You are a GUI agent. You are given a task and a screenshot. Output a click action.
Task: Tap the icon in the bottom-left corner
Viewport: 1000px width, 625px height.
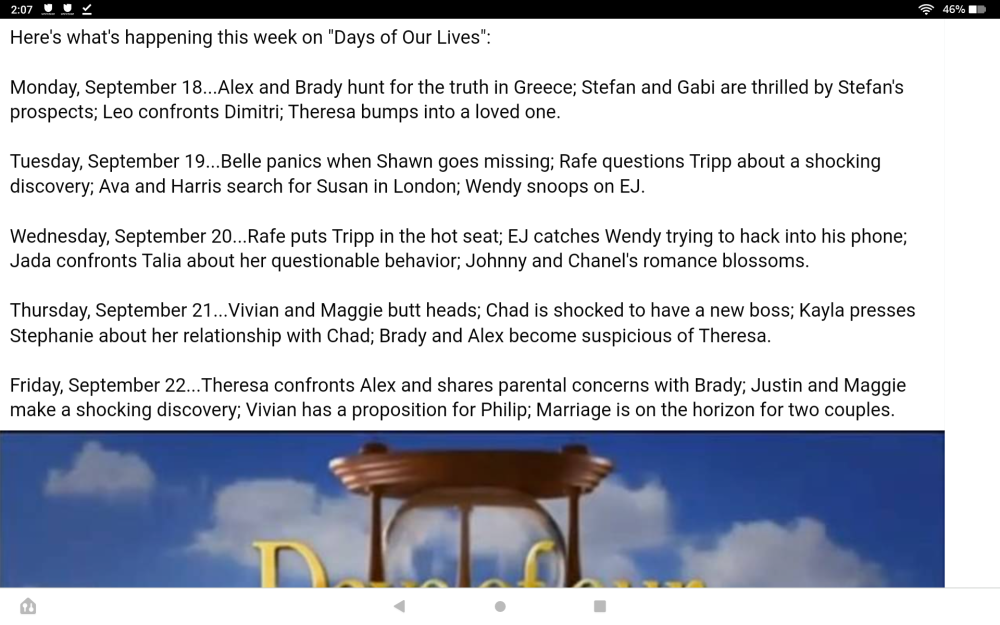28,606
